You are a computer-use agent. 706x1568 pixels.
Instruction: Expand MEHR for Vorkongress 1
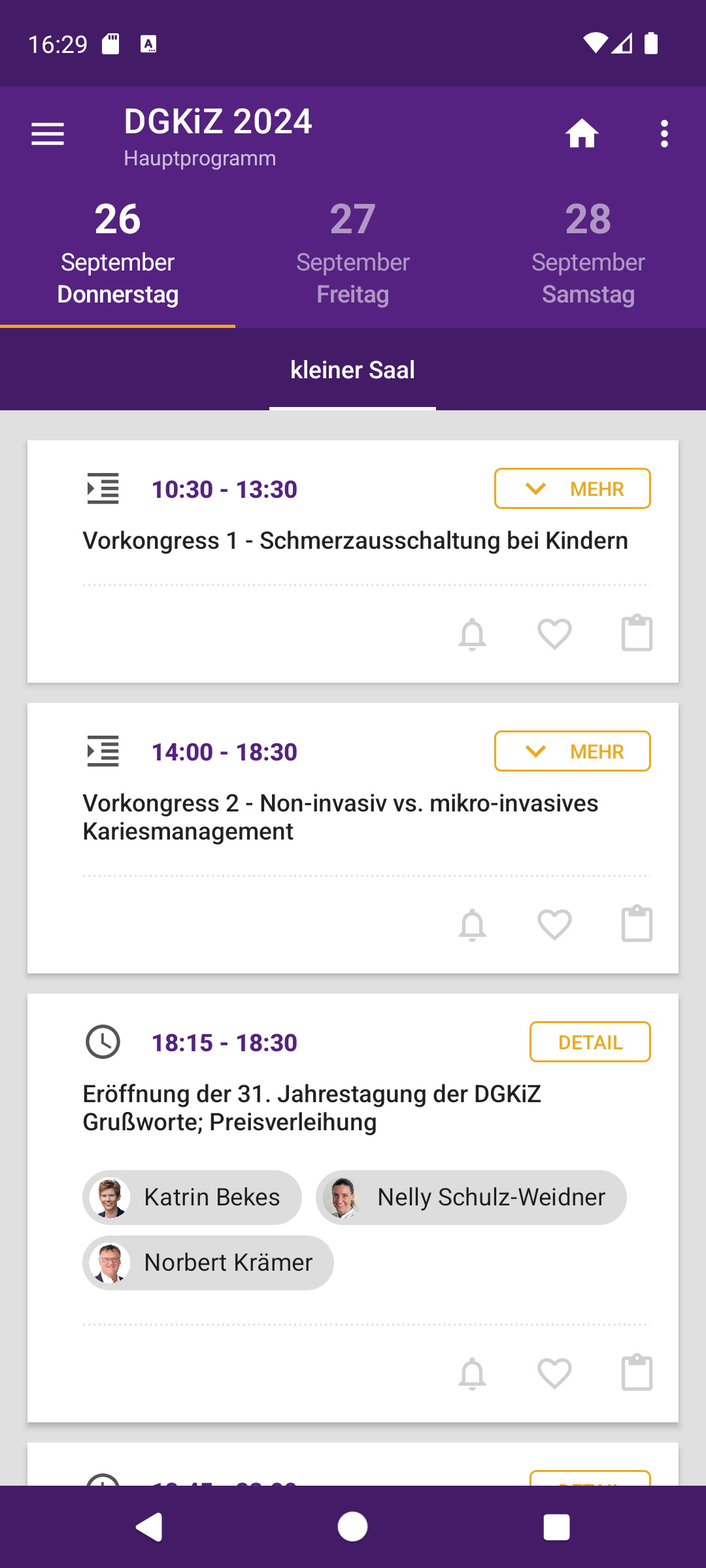pos(573,489)
